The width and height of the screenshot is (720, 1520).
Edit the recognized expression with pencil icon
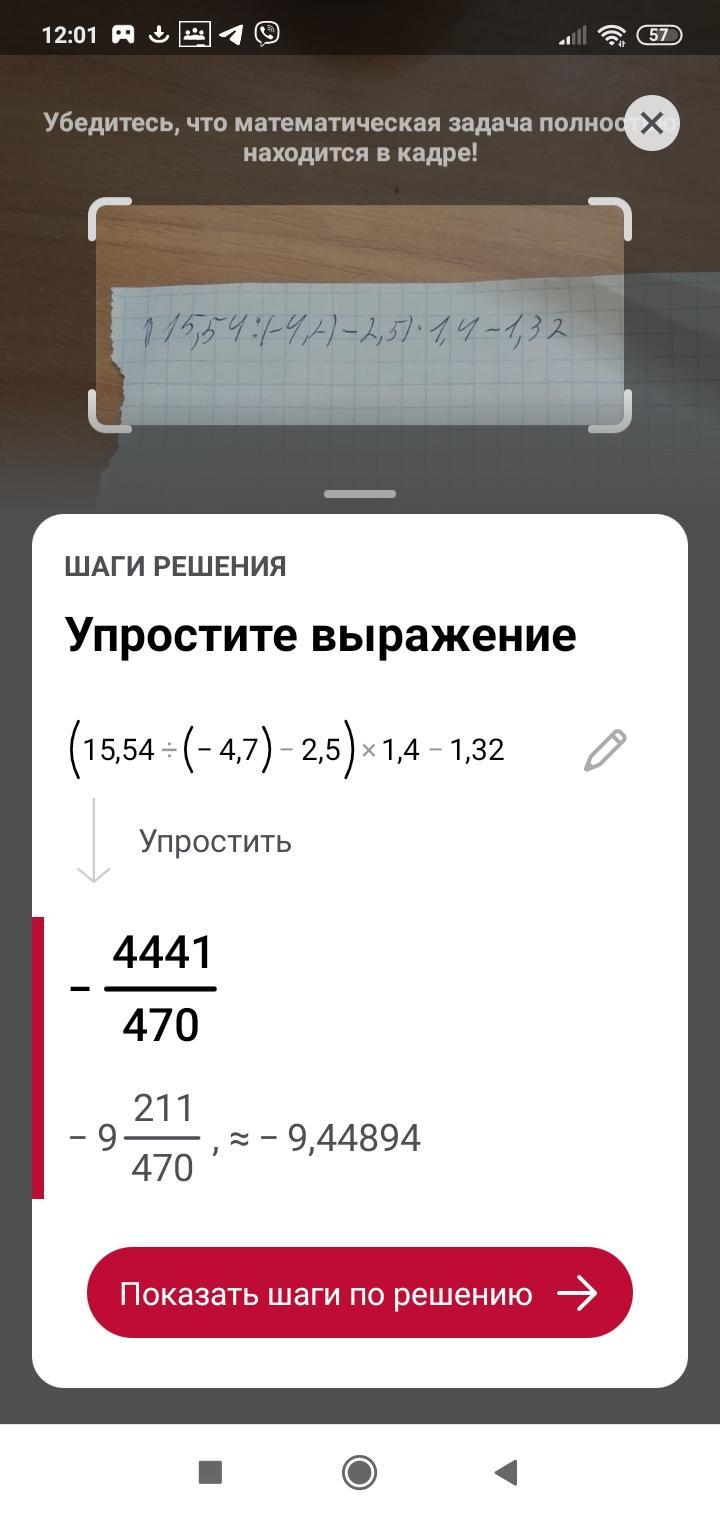605,750
